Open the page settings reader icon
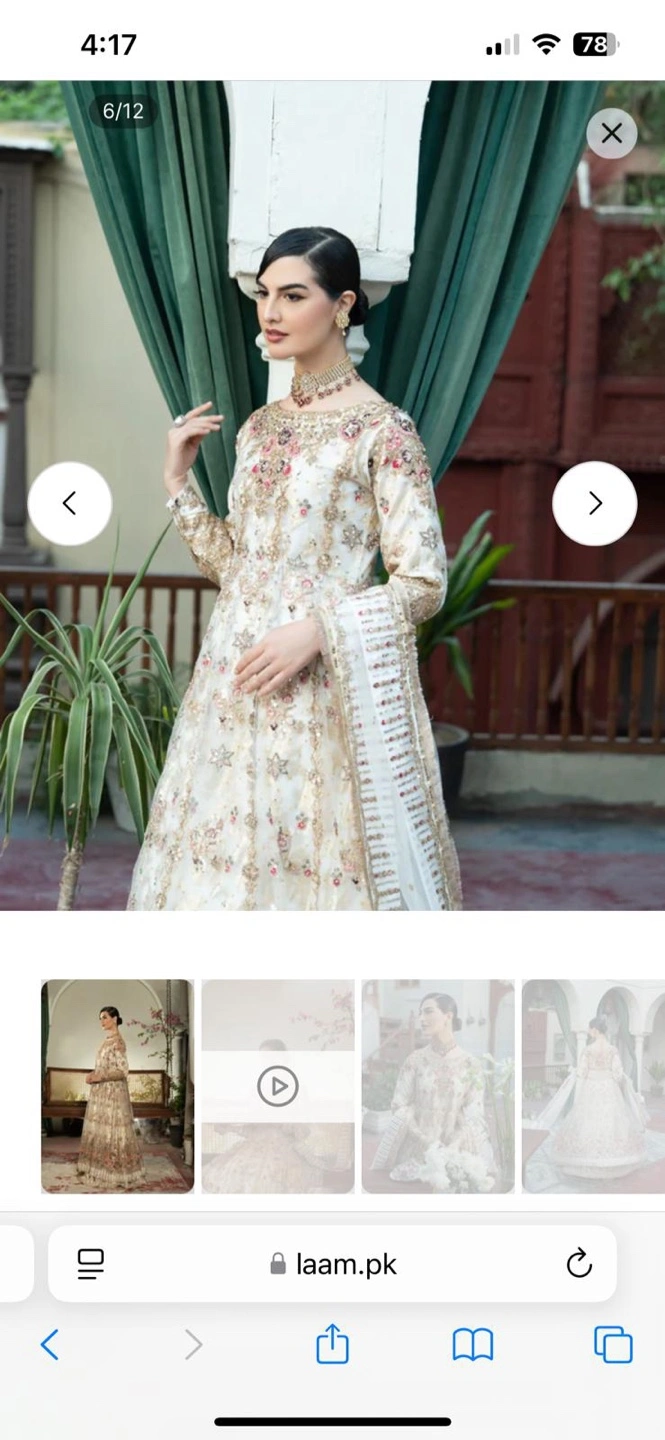The height and width of the screenshot is (1440, 665). [x=91, y=1264]
